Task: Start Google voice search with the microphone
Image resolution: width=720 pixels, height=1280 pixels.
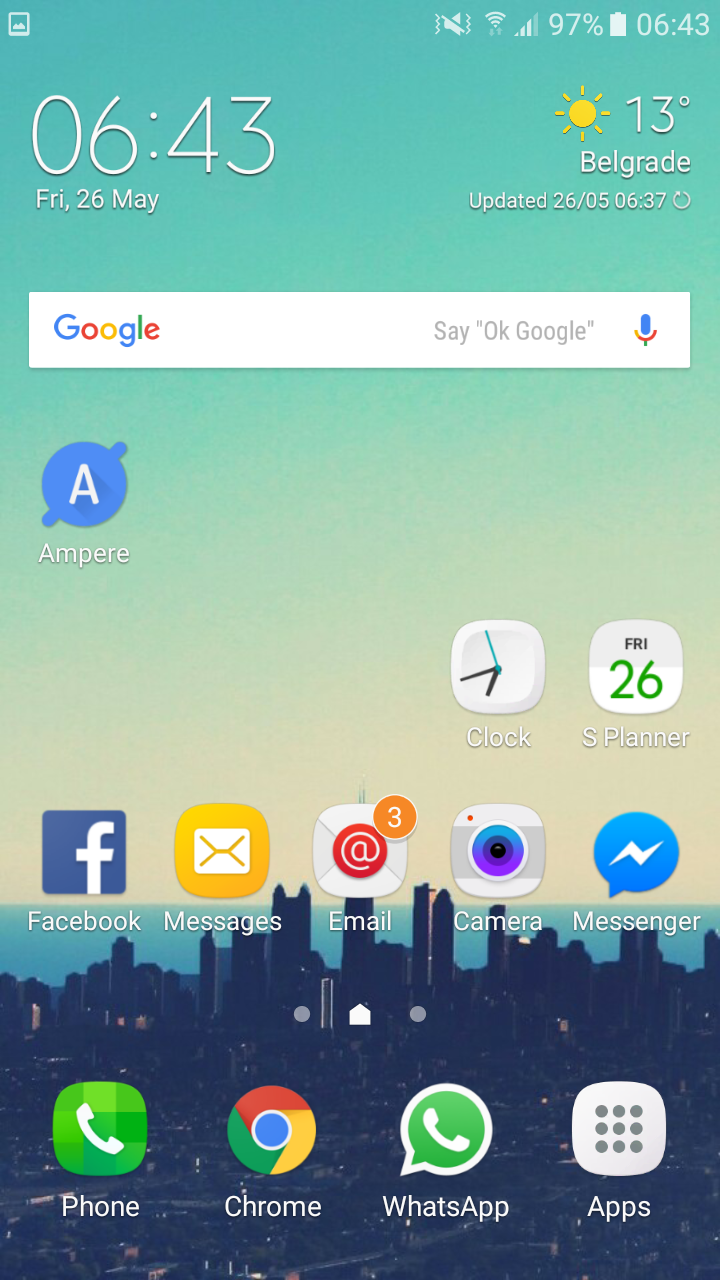Action: click(x=646, y=330)
